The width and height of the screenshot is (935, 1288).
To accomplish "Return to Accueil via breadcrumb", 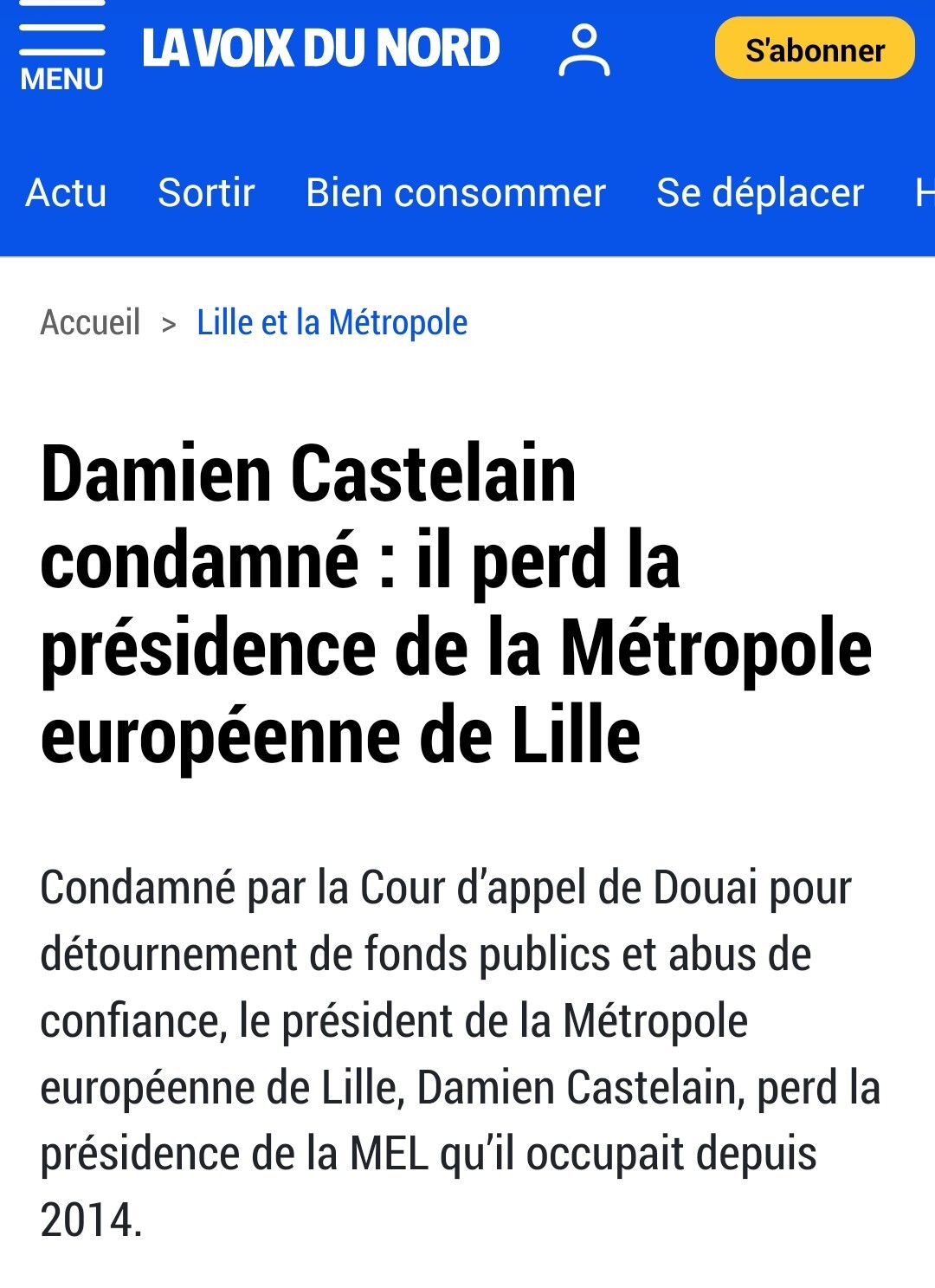I will [x=90, y=322].
